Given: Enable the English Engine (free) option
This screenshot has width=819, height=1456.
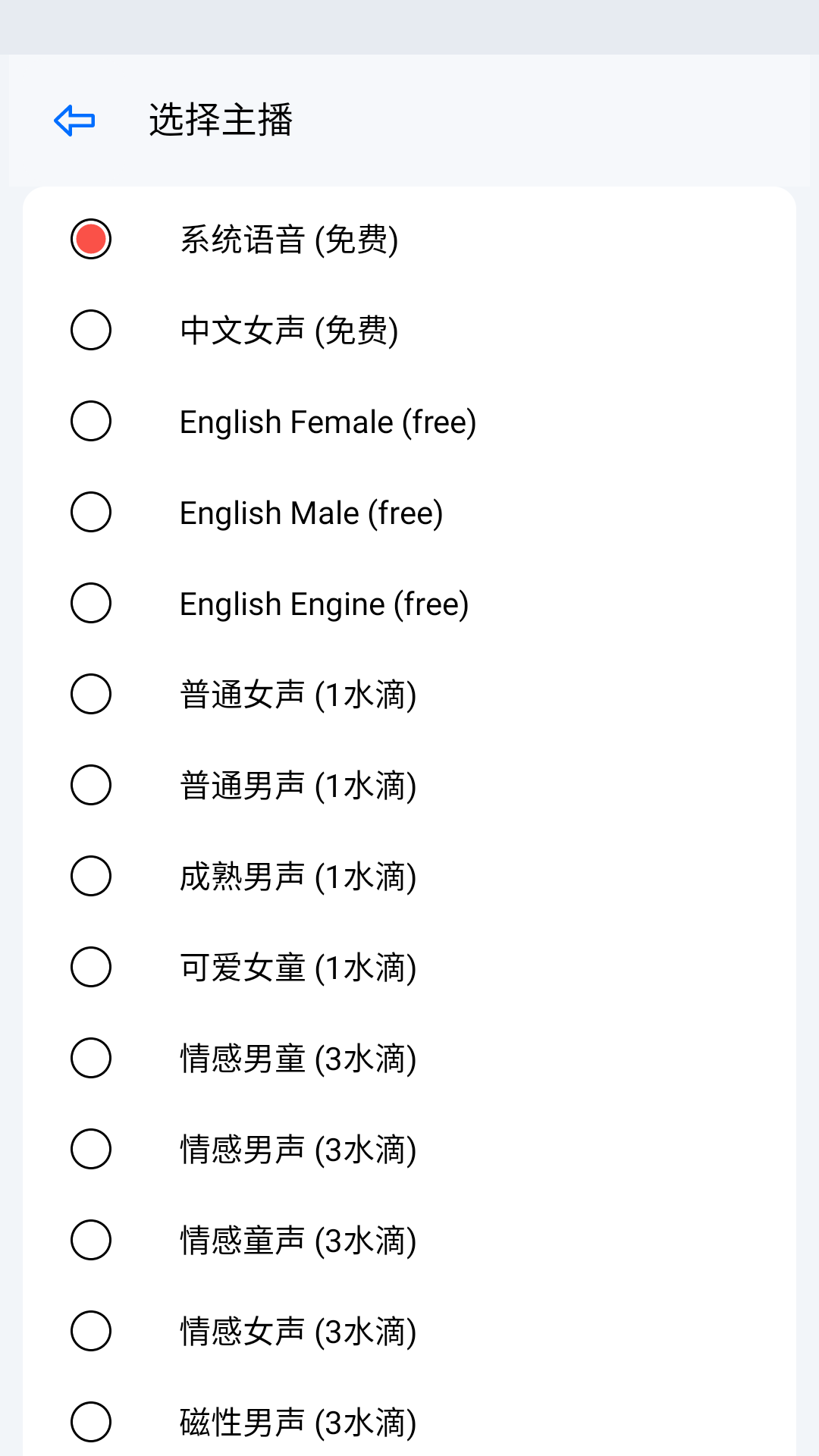Looking at the screenshot, I should point(90,604).
